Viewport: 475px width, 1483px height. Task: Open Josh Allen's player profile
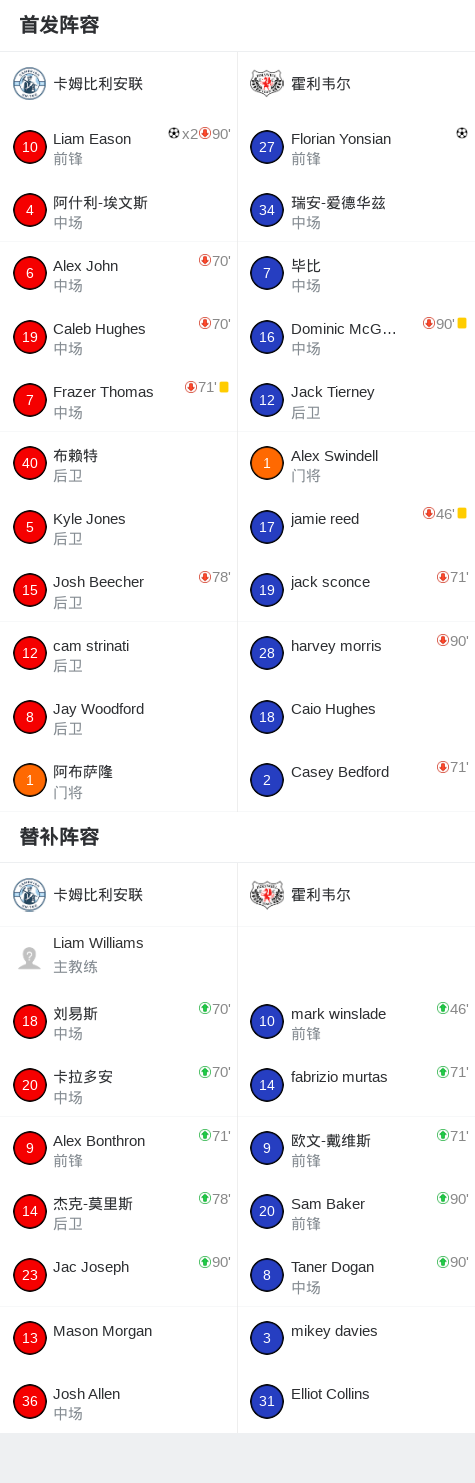(118, 1402)
